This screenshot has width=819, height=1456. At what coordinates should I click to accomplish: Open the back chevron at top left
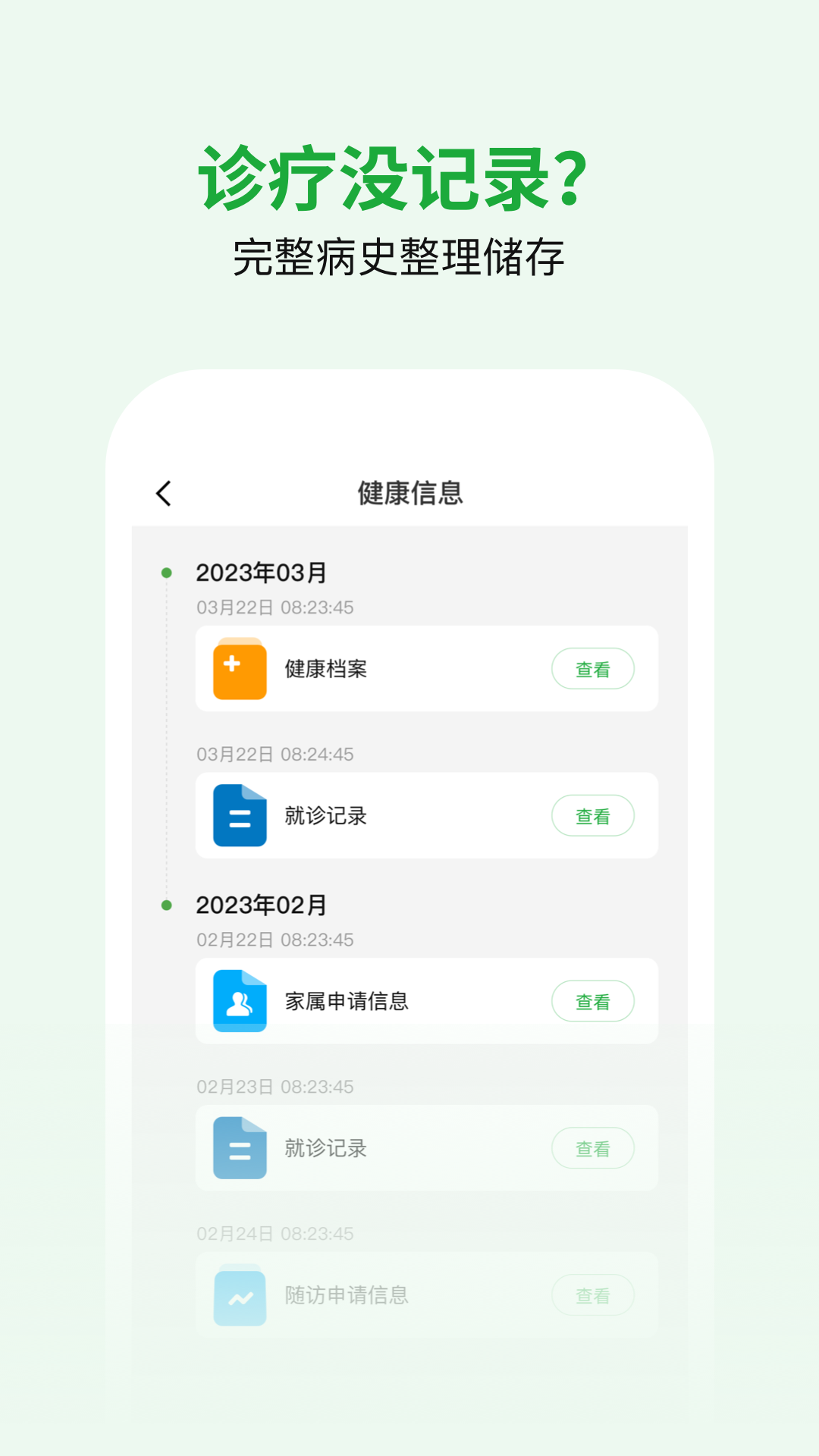(164, 492)
